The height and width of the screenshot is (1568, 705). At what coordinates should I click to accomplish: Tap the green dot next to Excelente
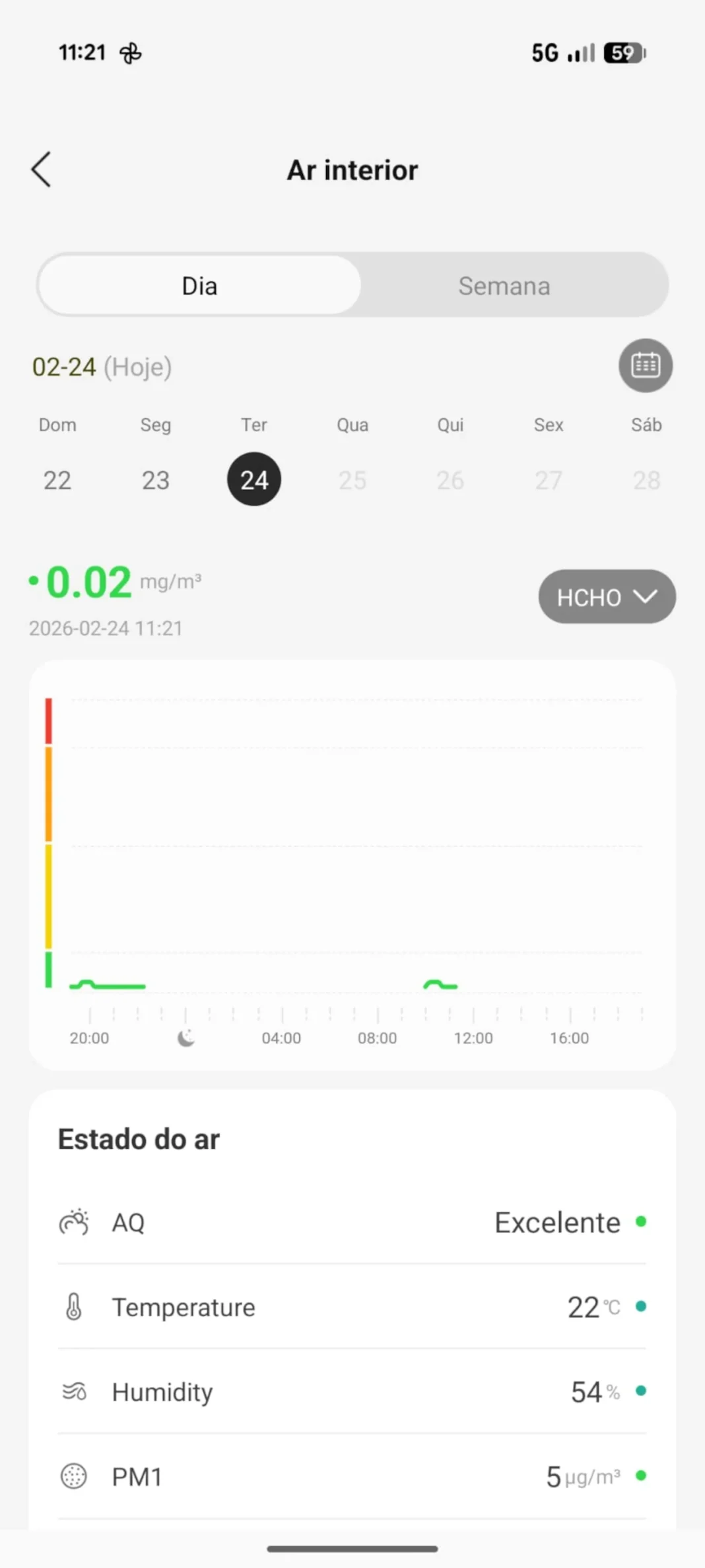[x=640, y=1222]
